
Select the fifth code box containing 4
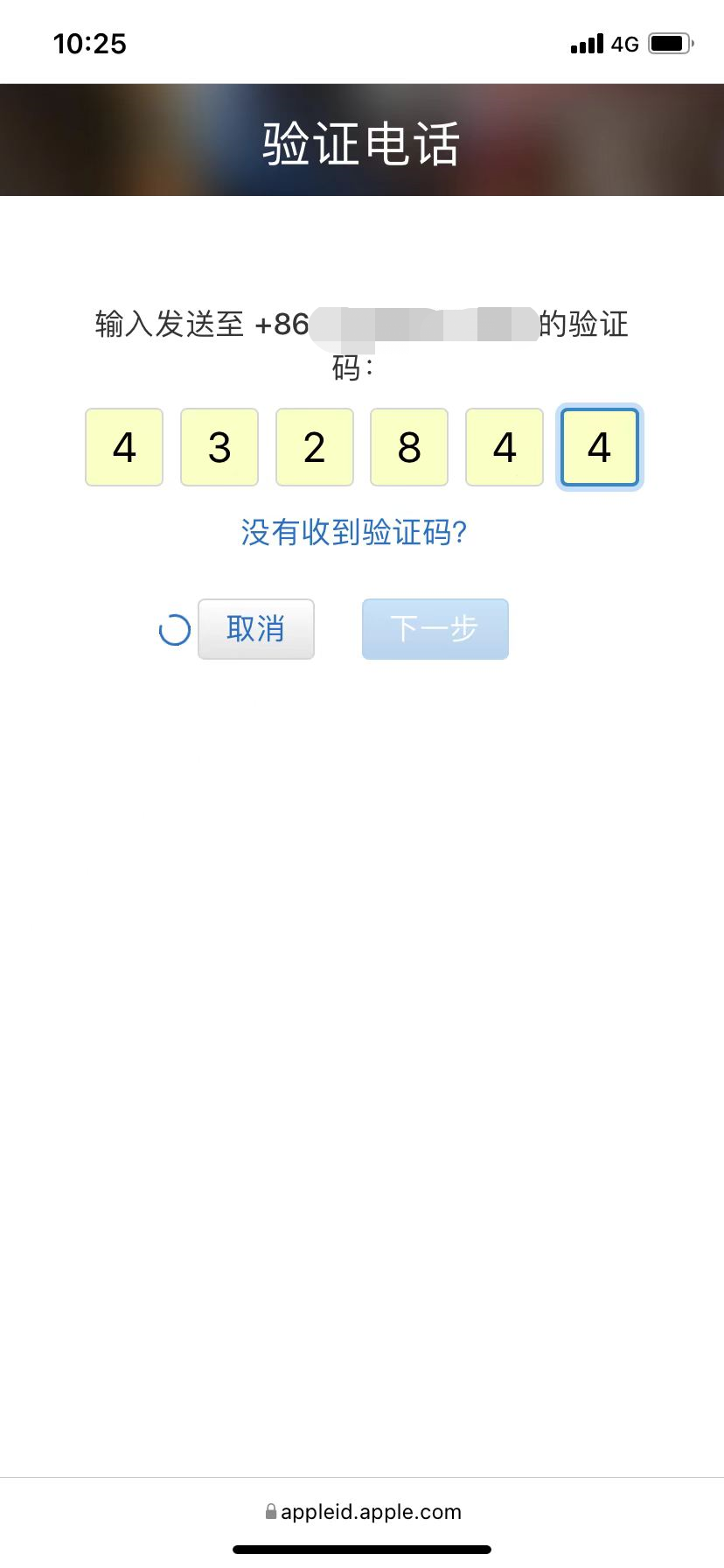[x=504, y=447]
